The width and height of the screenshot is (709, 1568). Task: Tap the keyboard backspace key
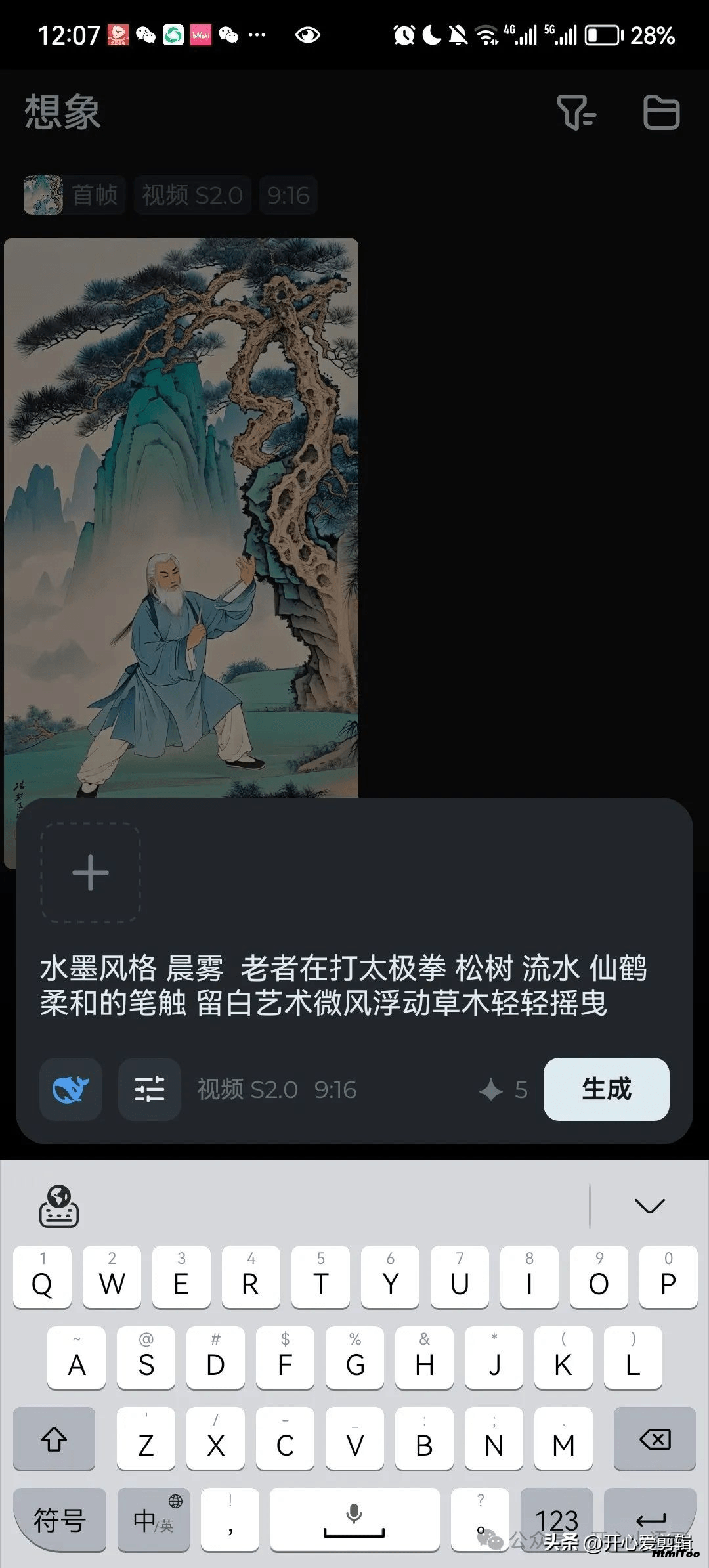tap(655, 1439)
